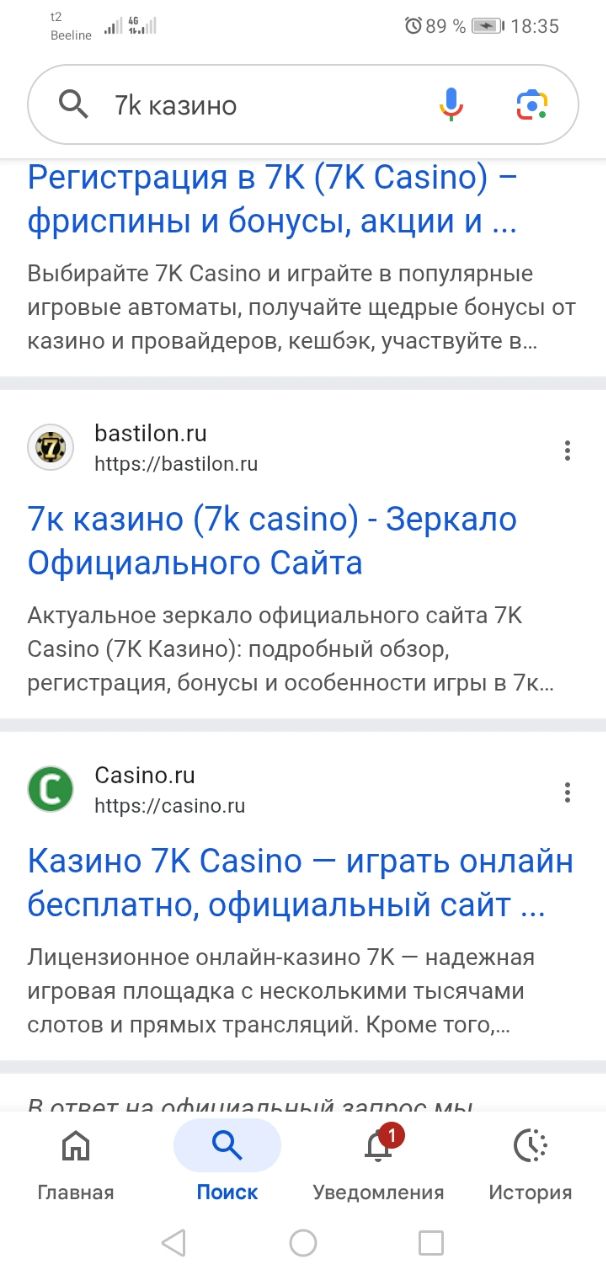This screenshot has width=606, height=1280.
Task: Open "Регистрация в 7K (7K Casino)" result
Action: tap(271, 200)
